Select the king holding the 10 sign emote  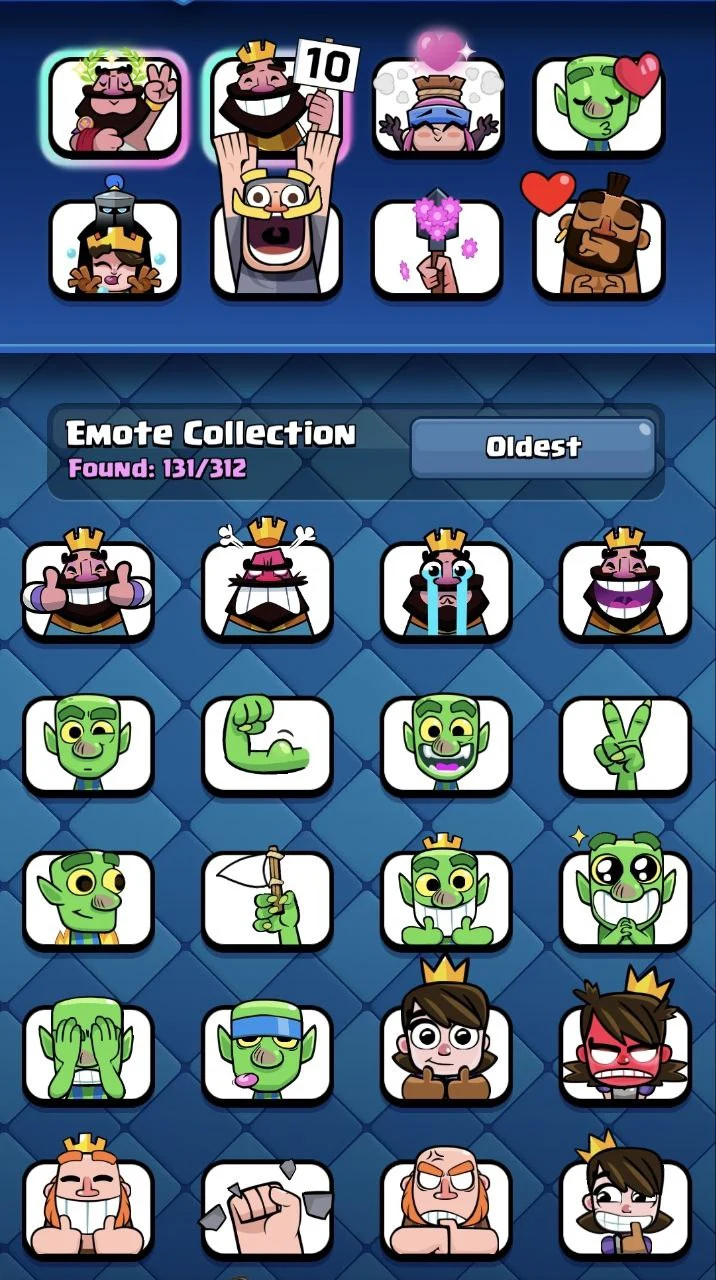(277, 100)
